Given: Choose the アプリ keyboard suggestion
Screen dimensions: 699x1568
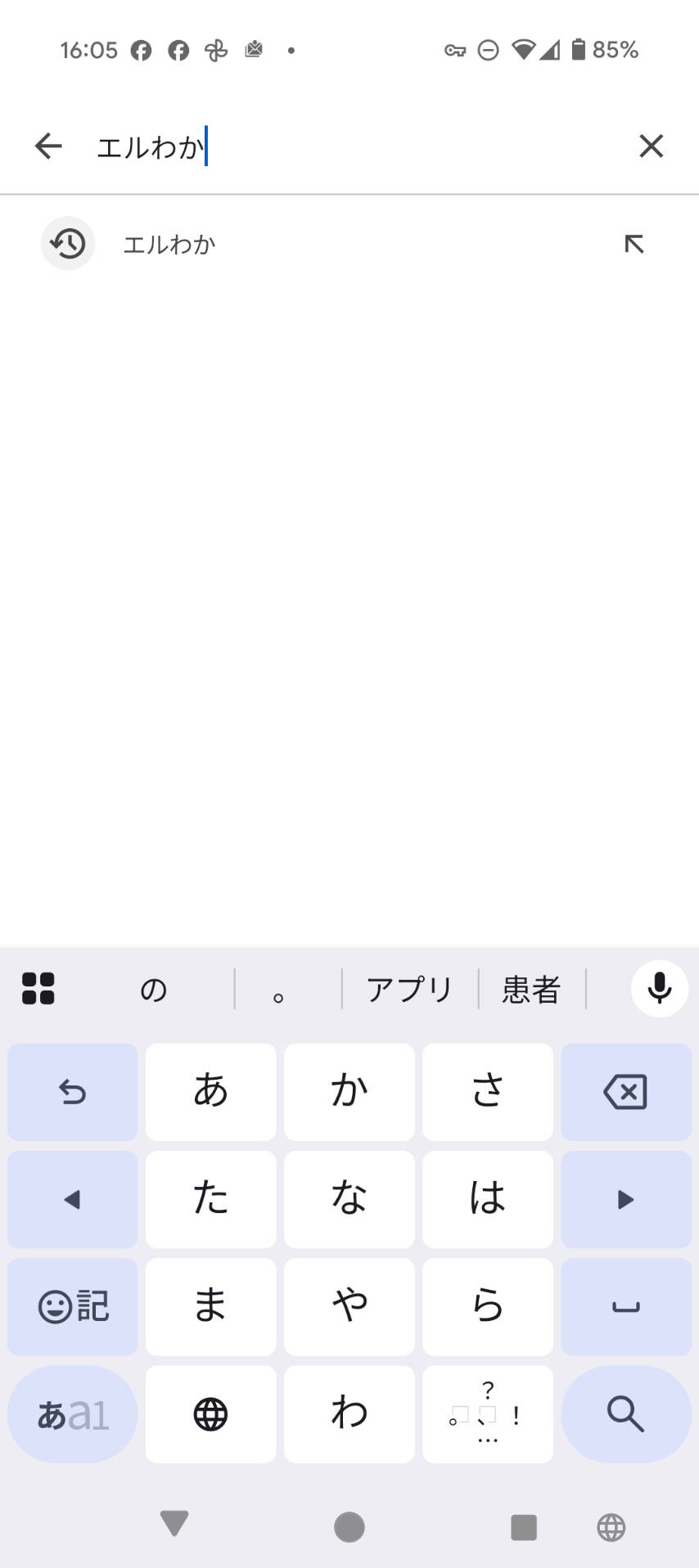Looking at the screenshot, I should [x=409, y=989].
